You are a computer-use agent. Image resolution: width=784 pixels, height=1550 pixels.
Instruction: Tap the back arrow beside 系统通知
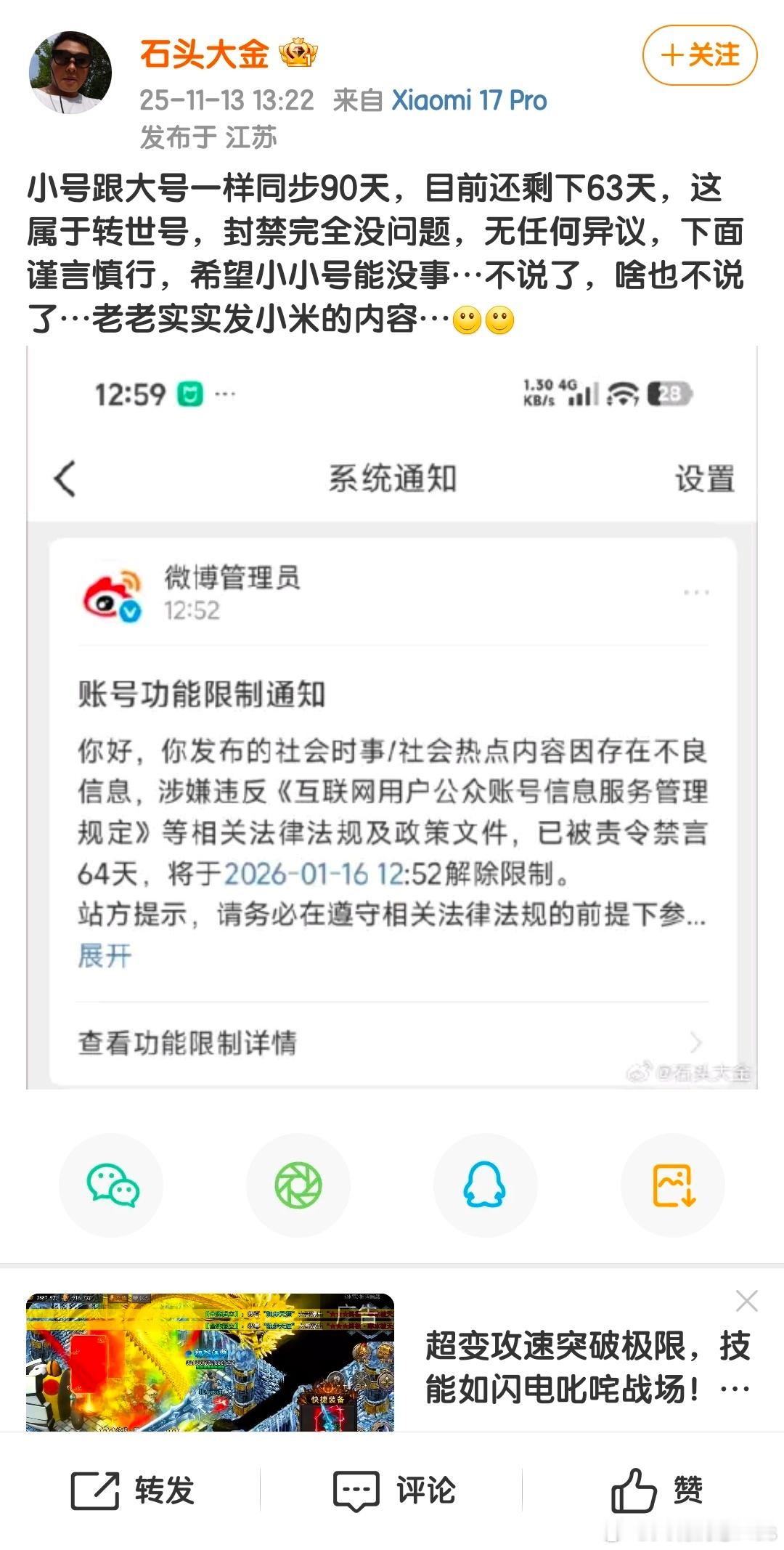[65, 477]
